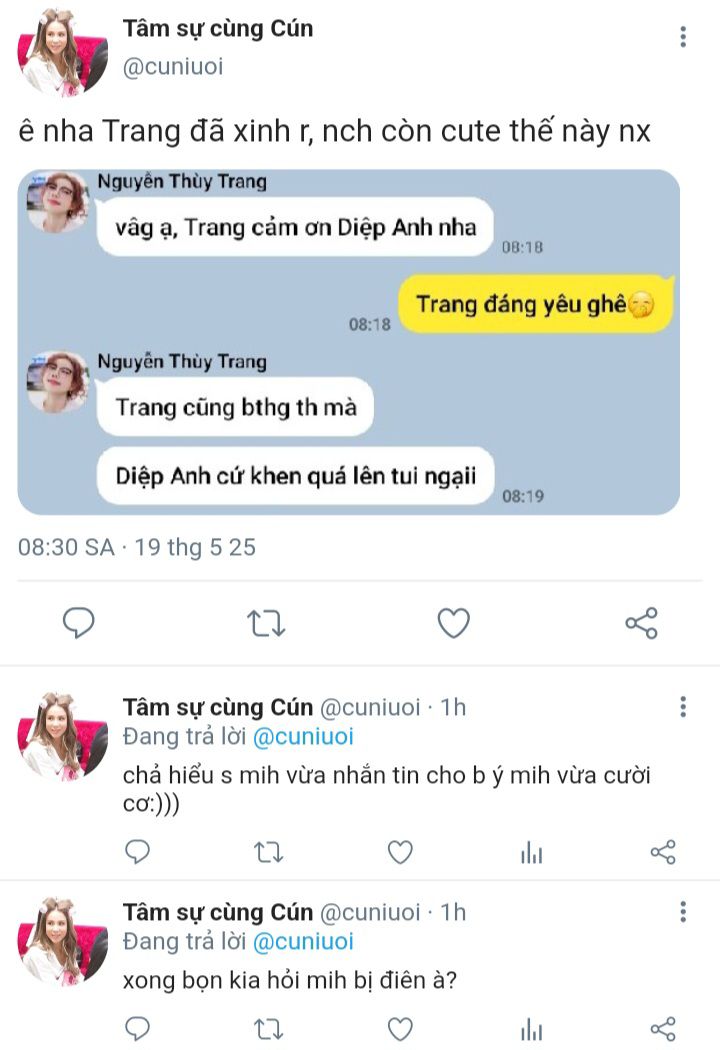
Task: Open overflow menu on the main tweet
Action: tap(683, 37)
